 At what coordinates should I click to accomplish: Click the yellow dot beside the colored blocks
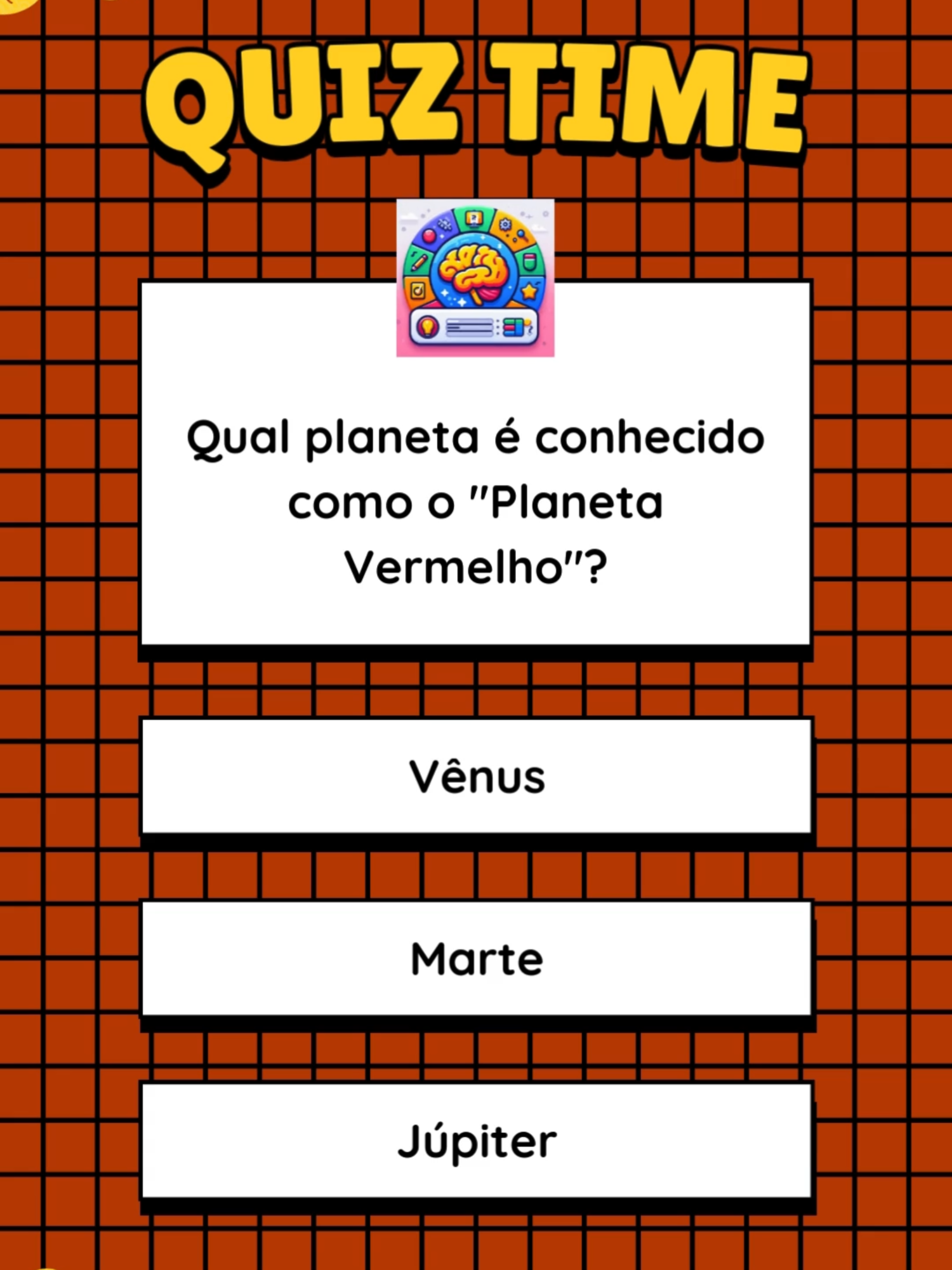527,323
